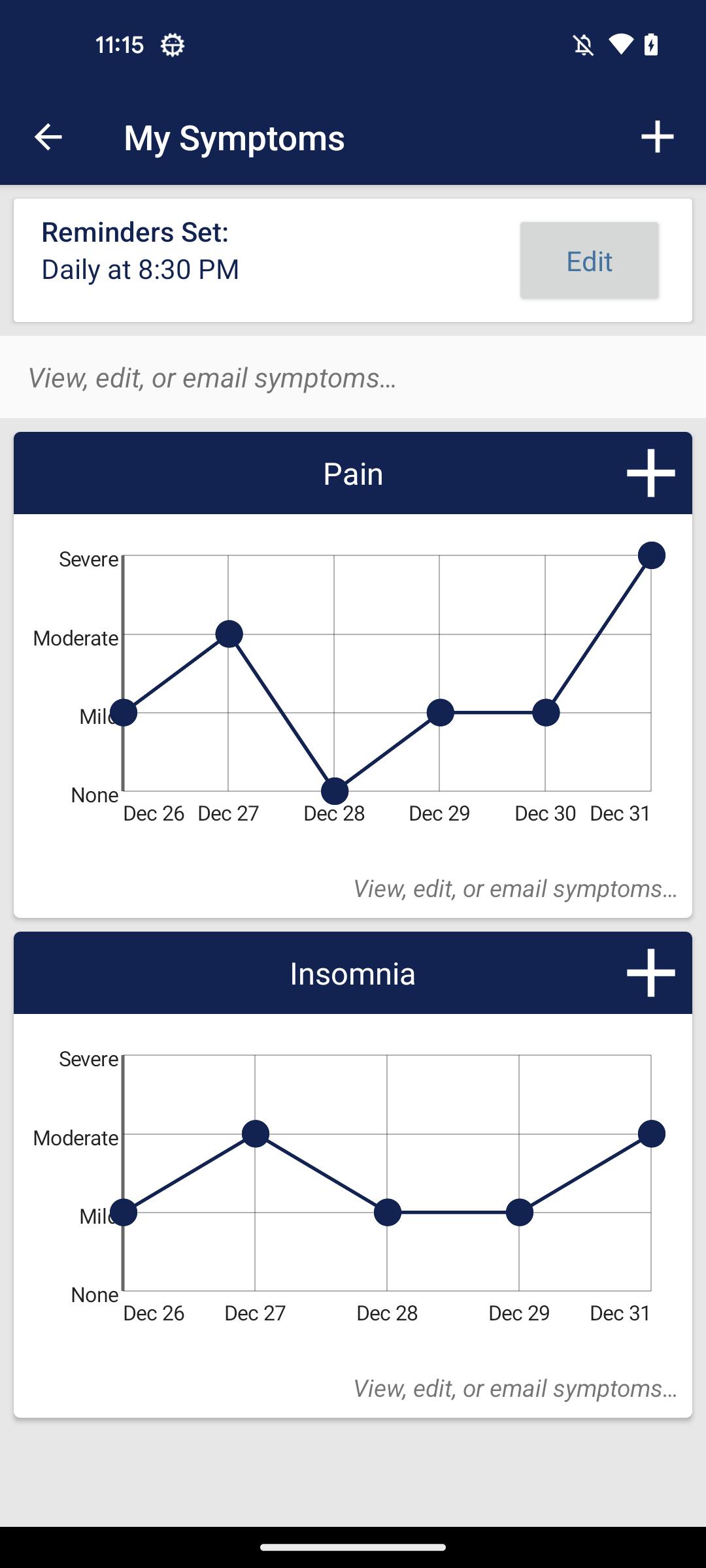Screen dimensions: 706x1568
Task: Tap the clock in the status bar
Action: (120, 46)
